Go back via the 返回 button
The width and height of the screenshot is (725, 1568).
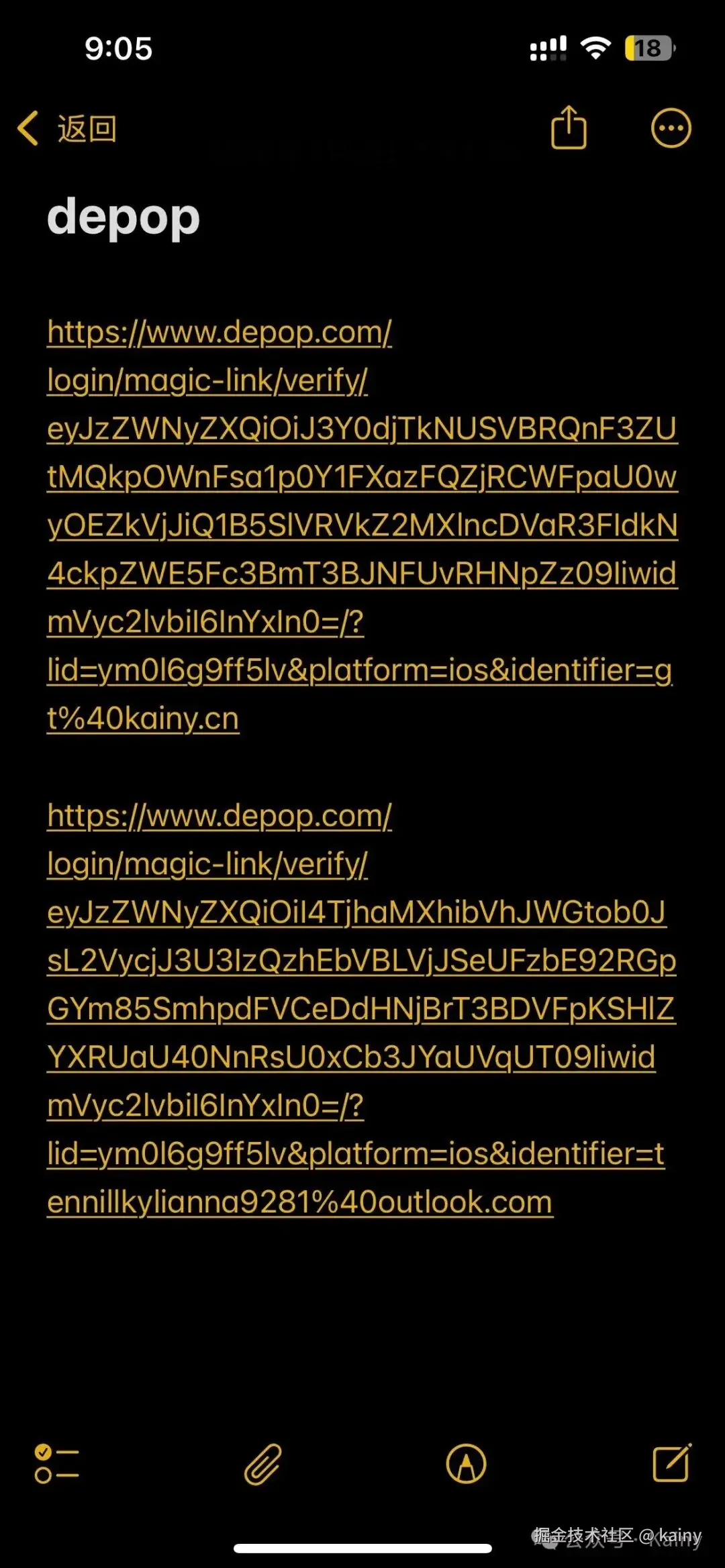(67, 128)
